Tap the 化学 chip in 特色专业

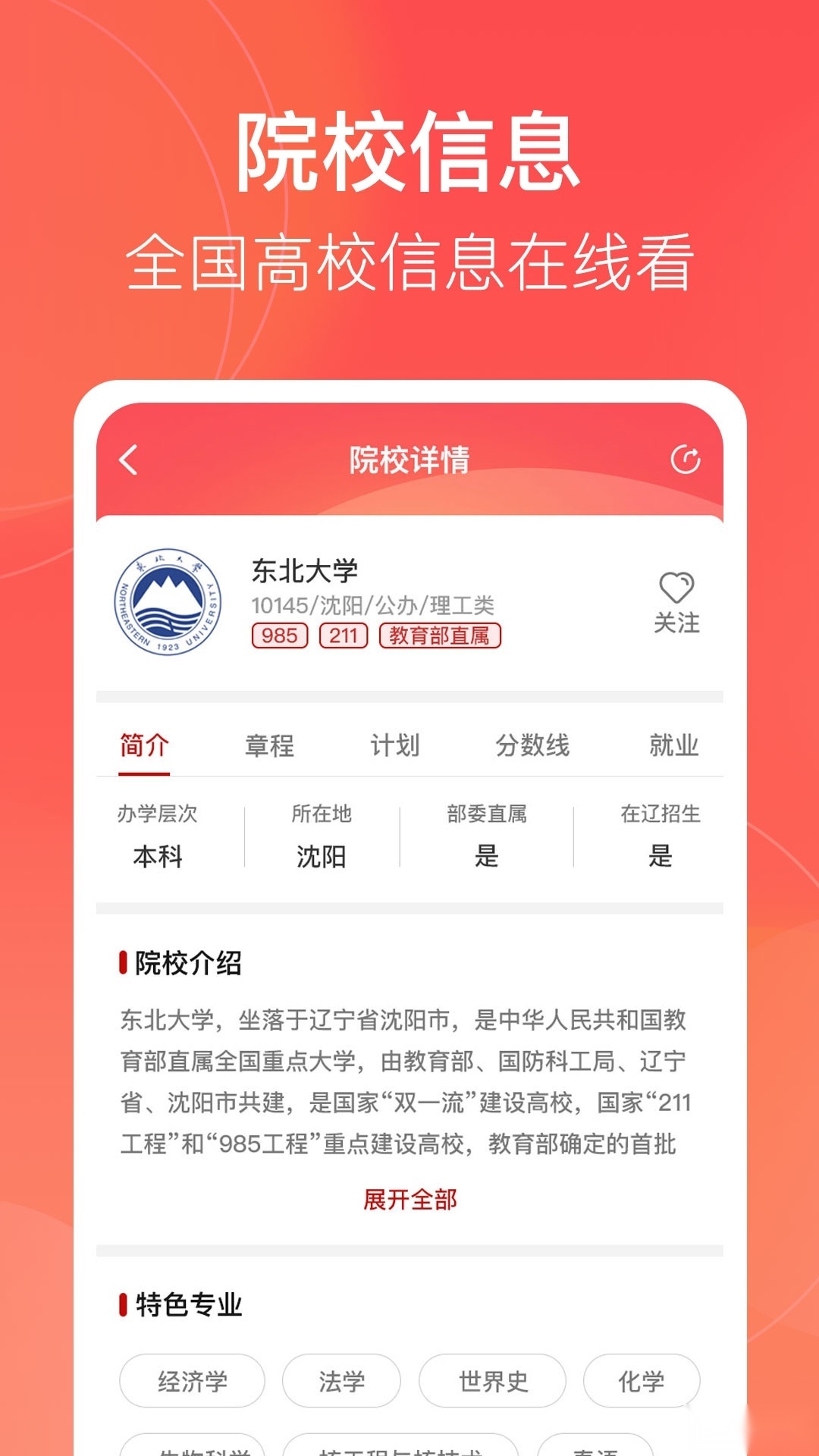pyautogui.click(x=641, y=1382)
